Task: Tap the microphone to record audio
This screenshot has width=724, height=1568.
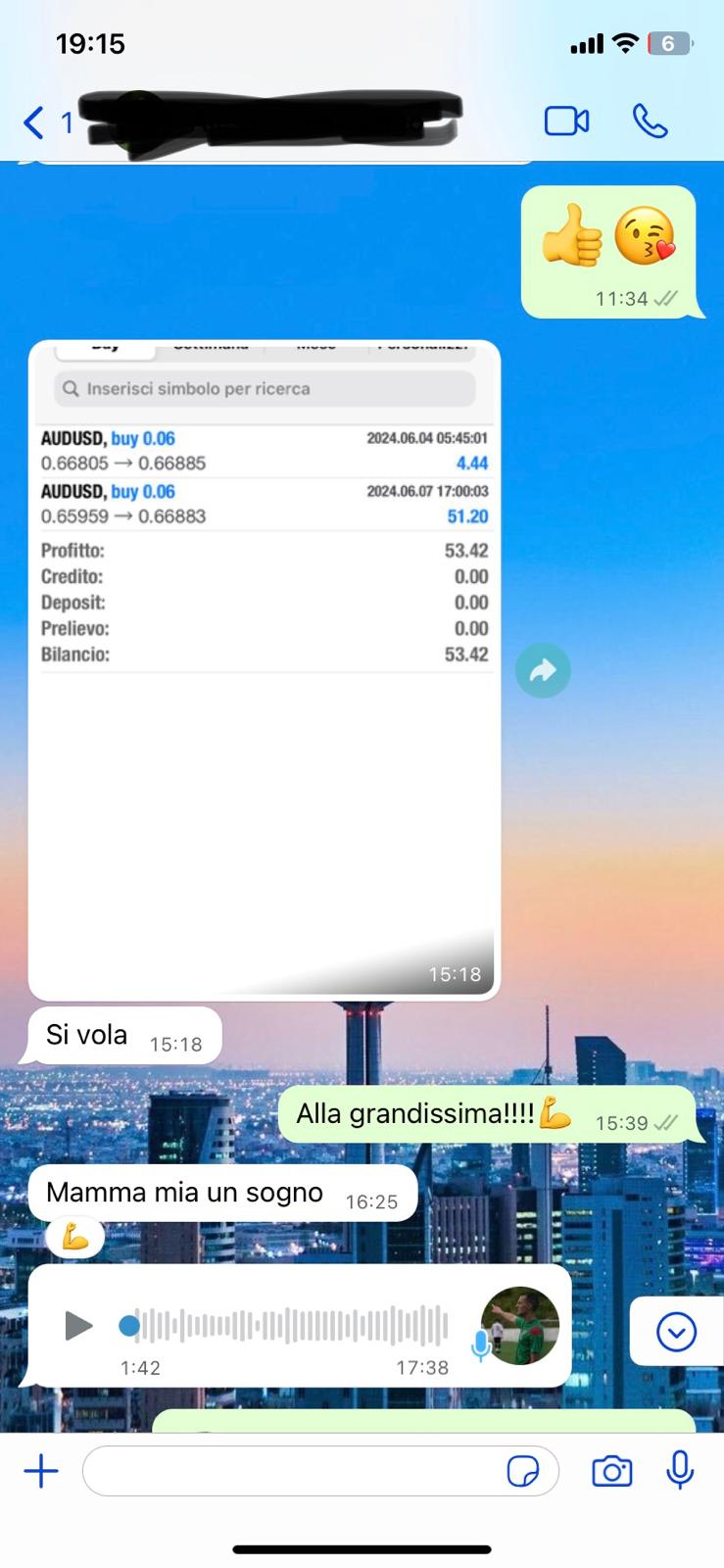Action: 680,1470
